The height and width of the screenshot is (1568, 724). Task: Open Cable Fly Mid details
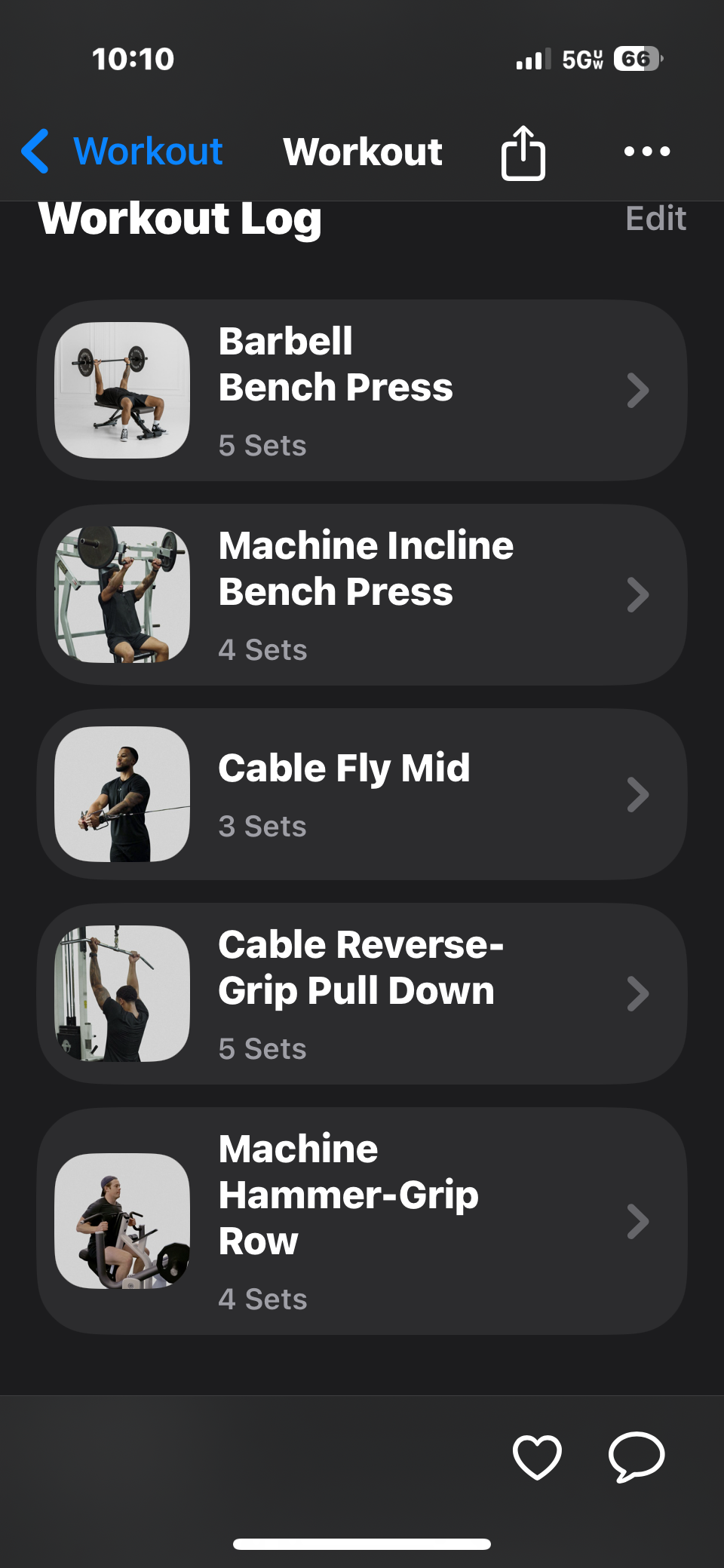(362, 794)
